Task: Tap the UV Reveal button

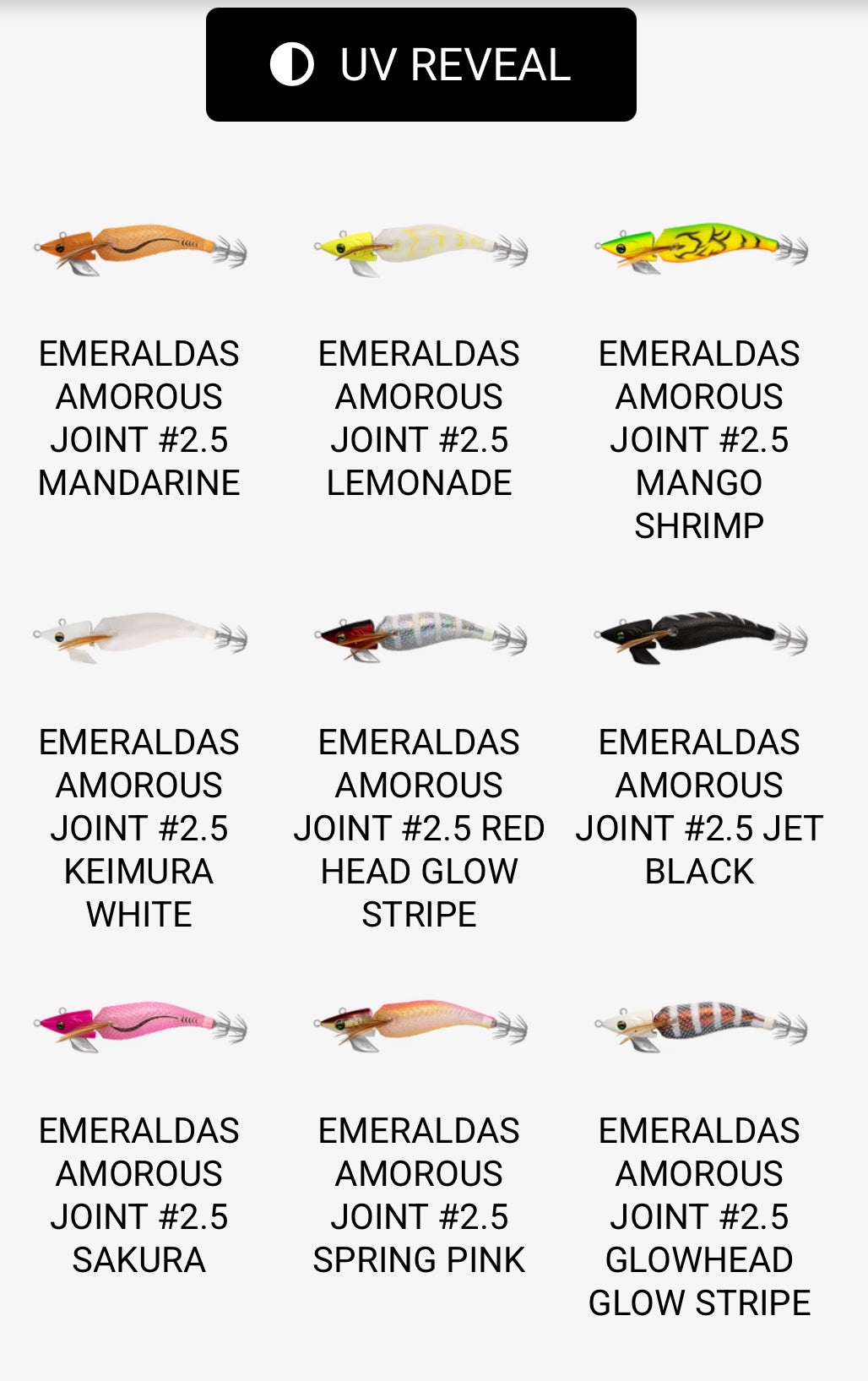Action: pyautogui.click(x=420, y=65)
